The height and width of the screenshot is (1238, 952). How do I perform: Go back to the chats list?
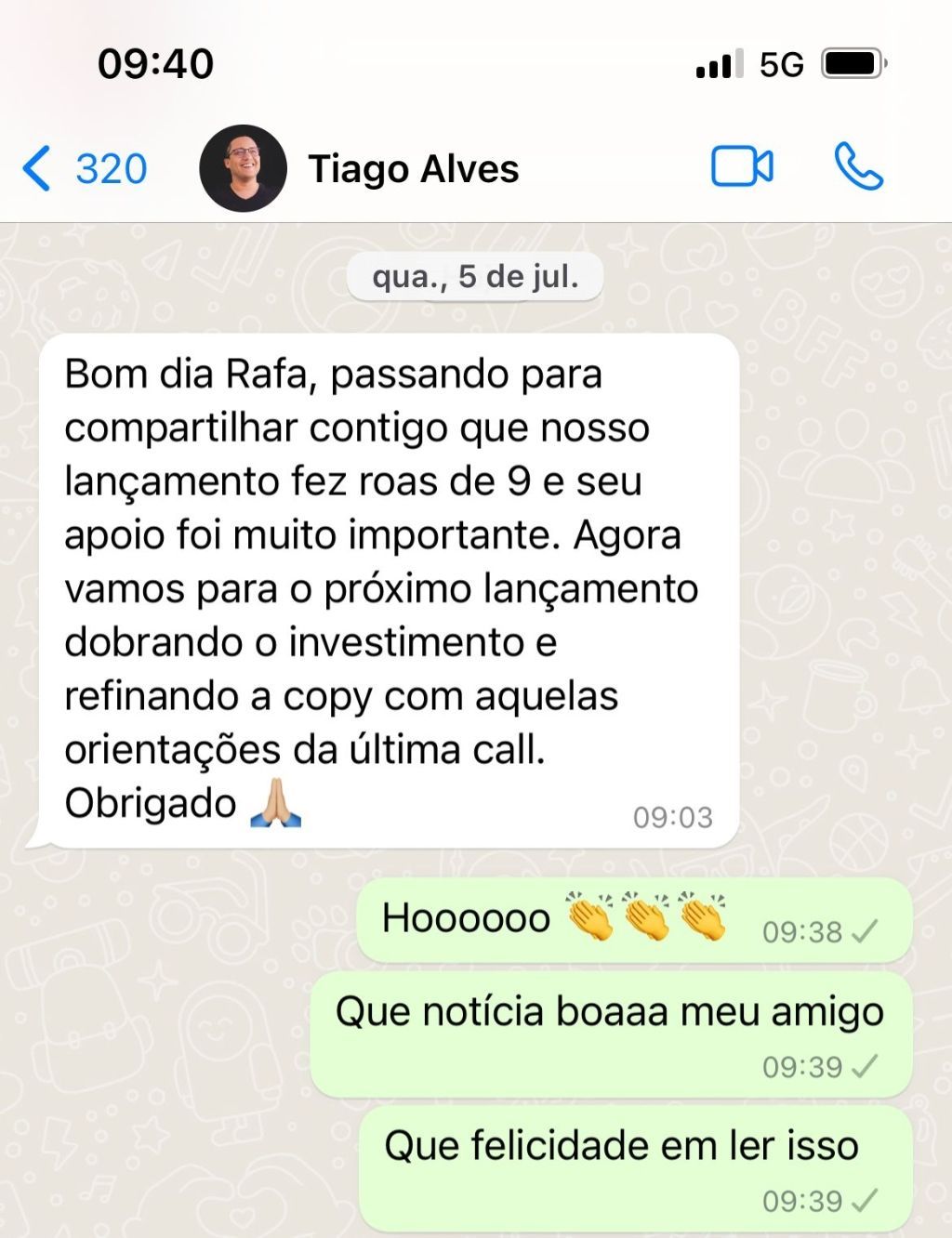pyautogui.click(x=82, y=169)
